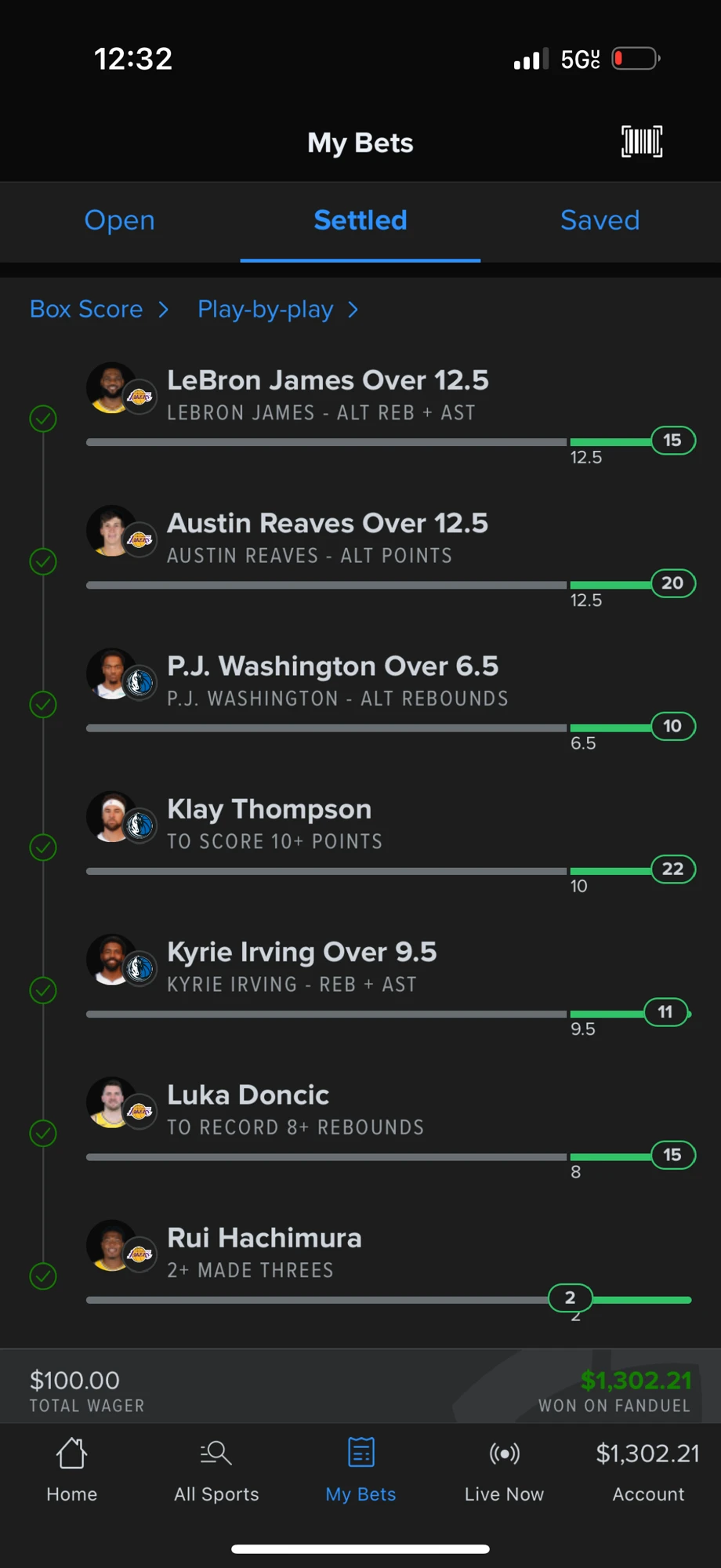Open the All Sports tab
Image resolution: width=721 pixels, height=1568 pixels.
pyautogui.click(x=216, y=1470)
